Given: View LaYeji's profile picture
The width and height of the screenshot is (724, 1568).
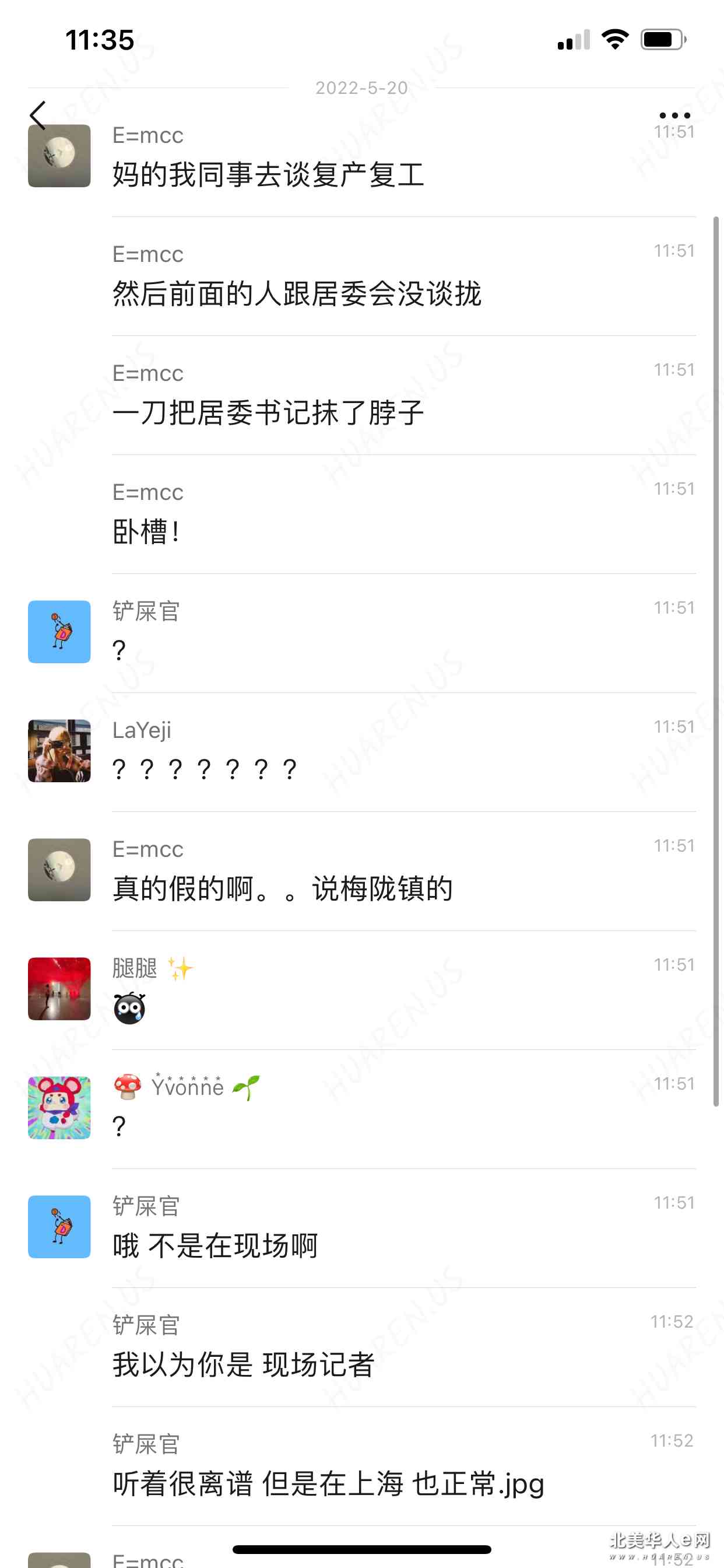Looking at the screenshot, I should point(59,751).
